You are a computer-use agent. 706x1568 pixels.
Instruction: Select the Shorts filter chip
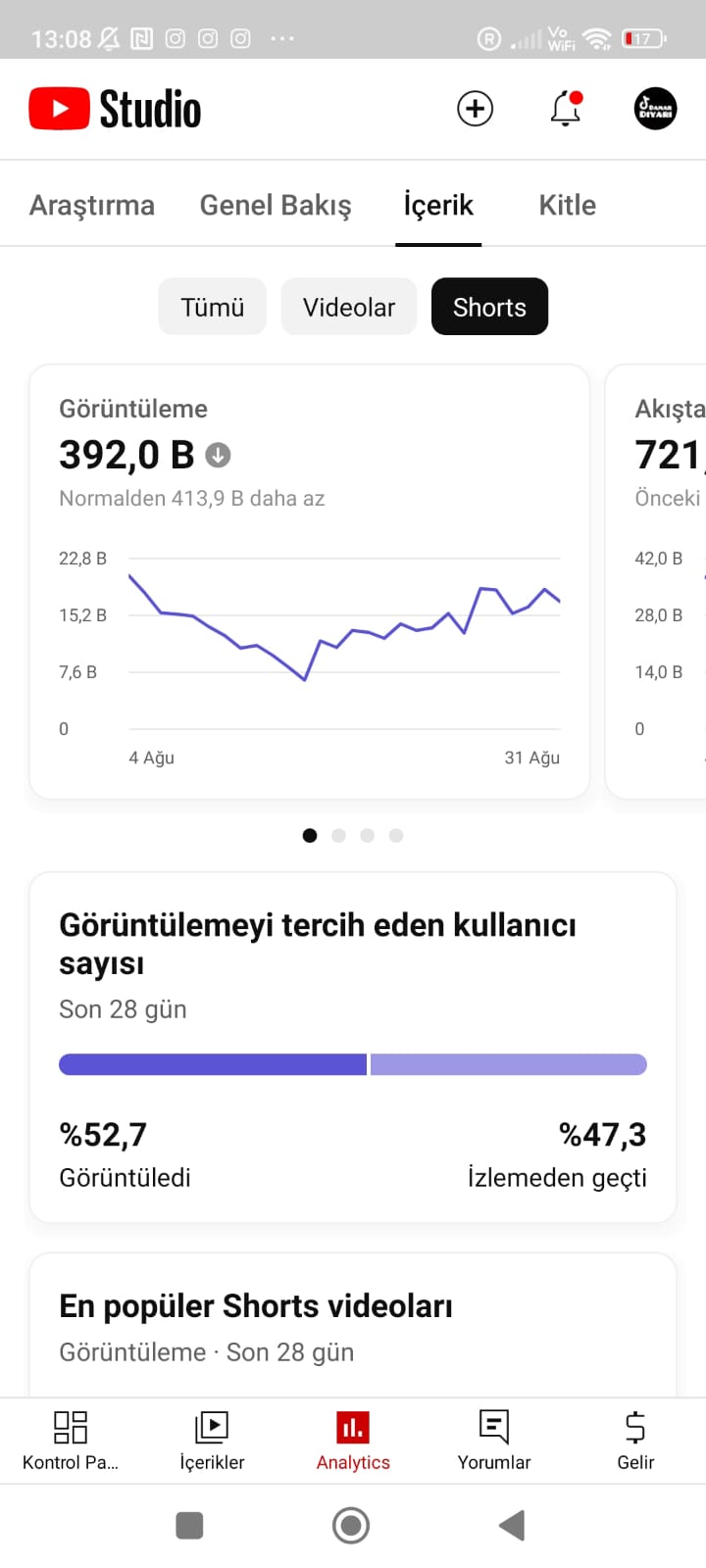coord(489,307)
